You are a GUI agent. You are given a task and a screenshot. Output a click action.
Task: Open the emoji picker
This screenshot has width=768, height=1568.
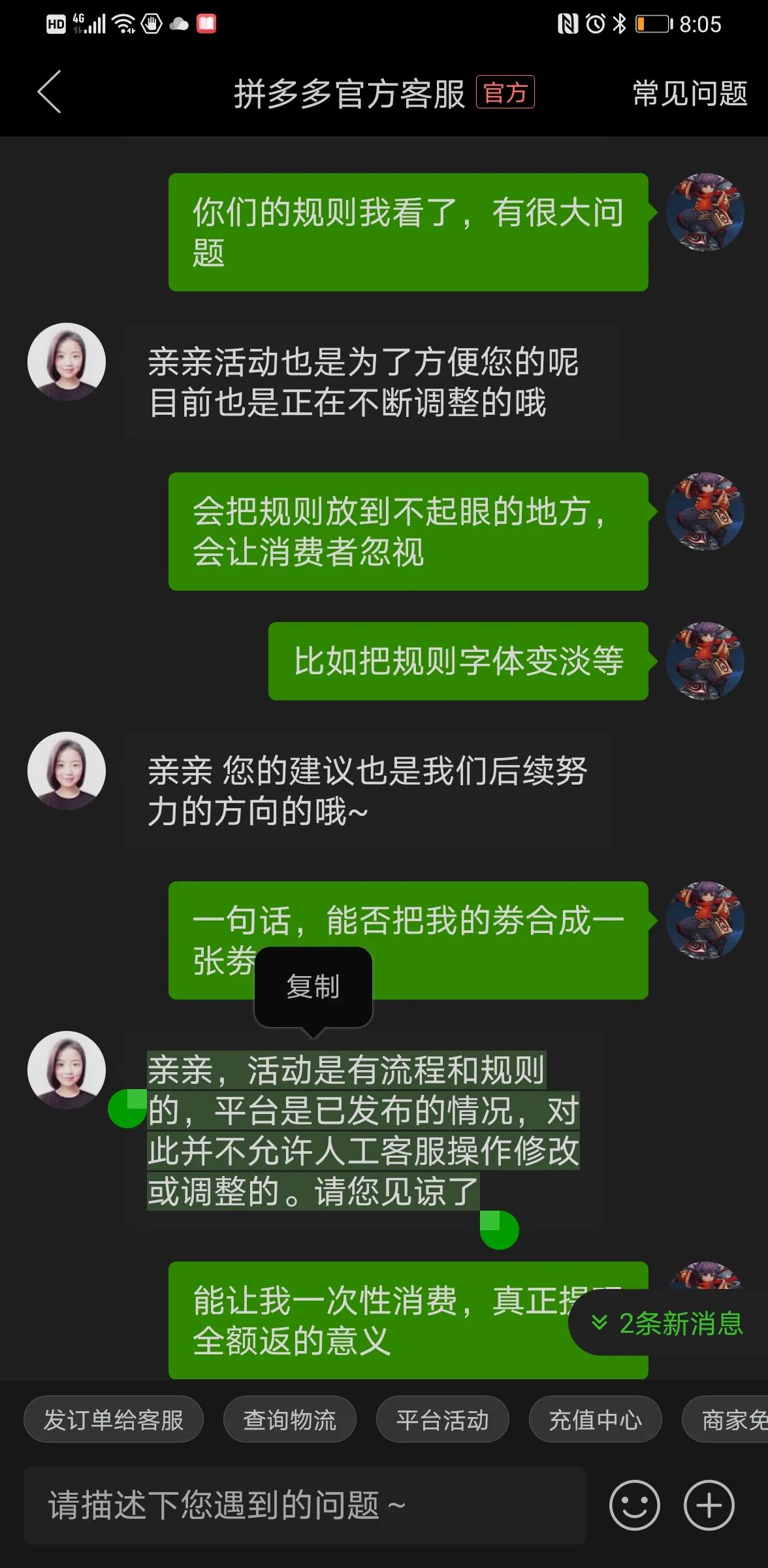pos(634,1505)
